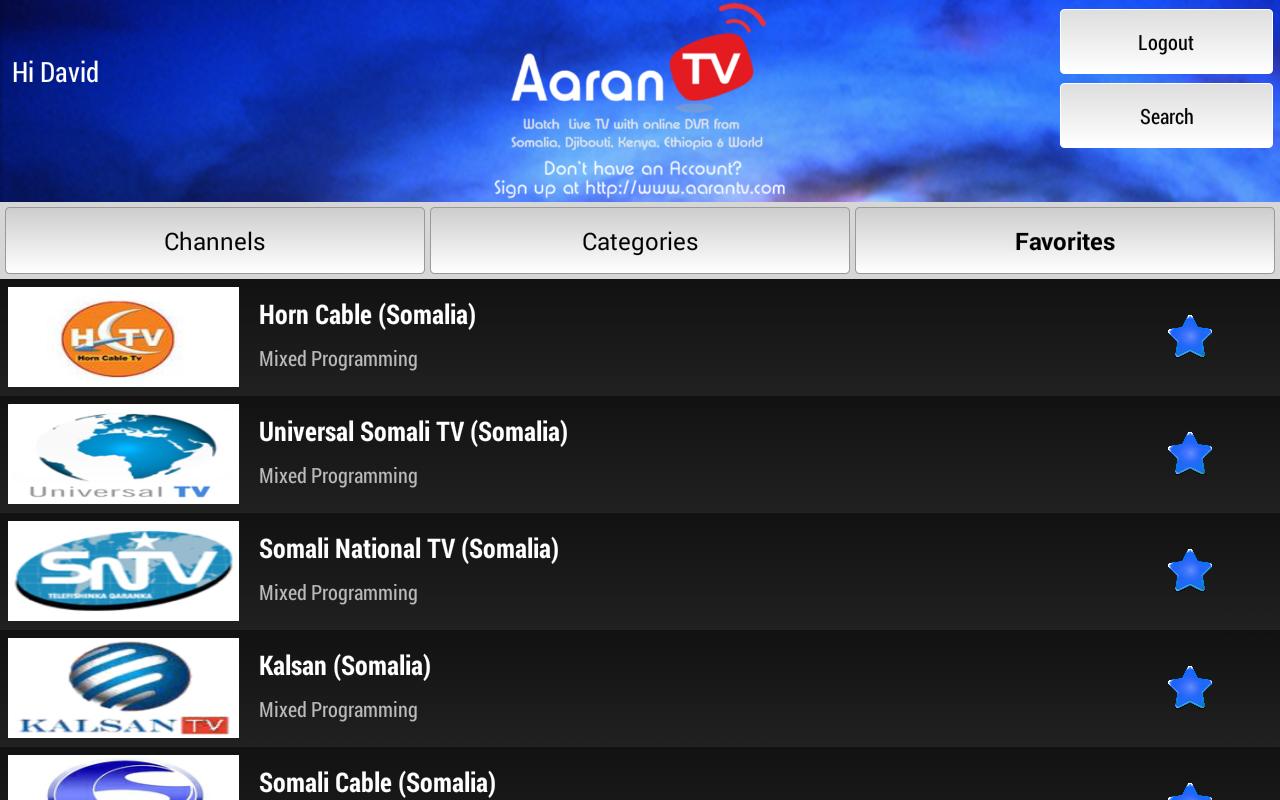Toggle the favorite star for Kalsan

click(x=1189, y=688)
